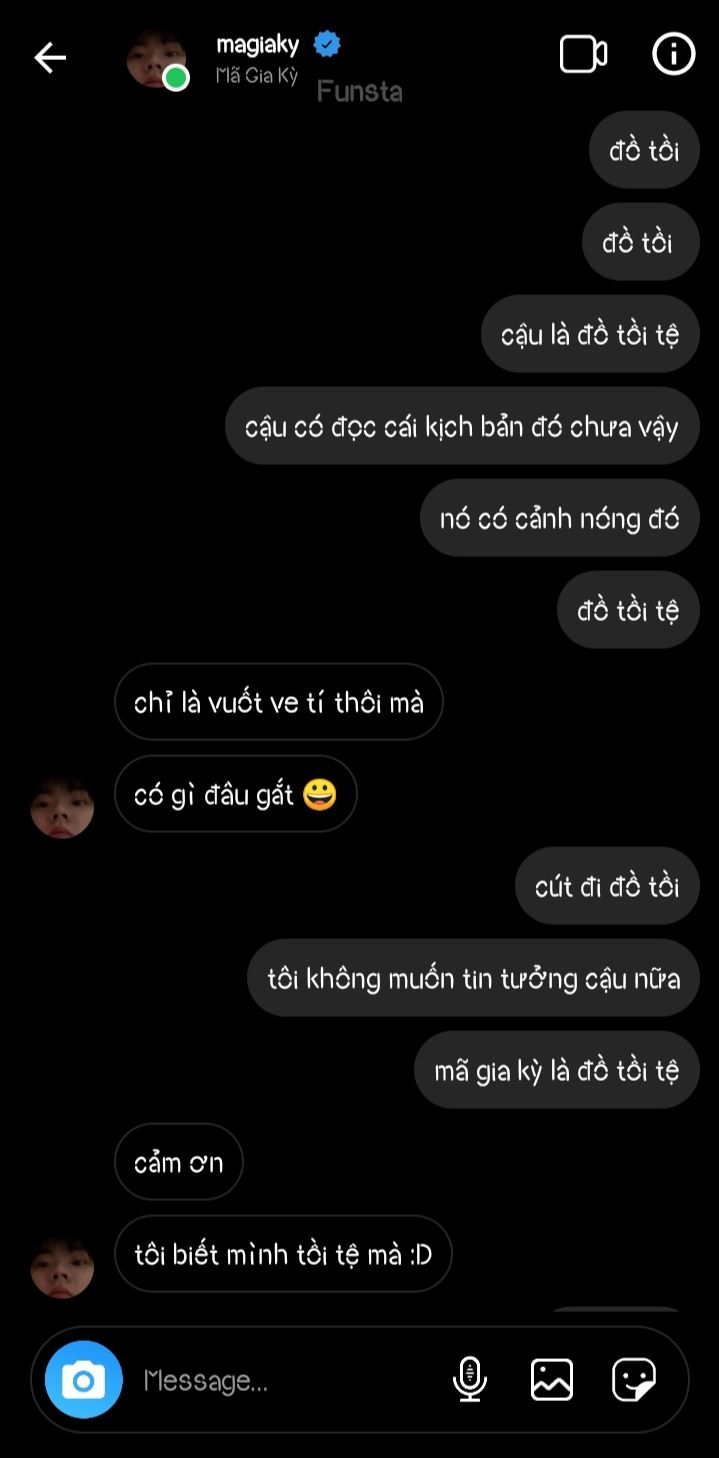Start a video call with magiaky
This screenshot has width=719, height=1458.
[x=583, y=55]
